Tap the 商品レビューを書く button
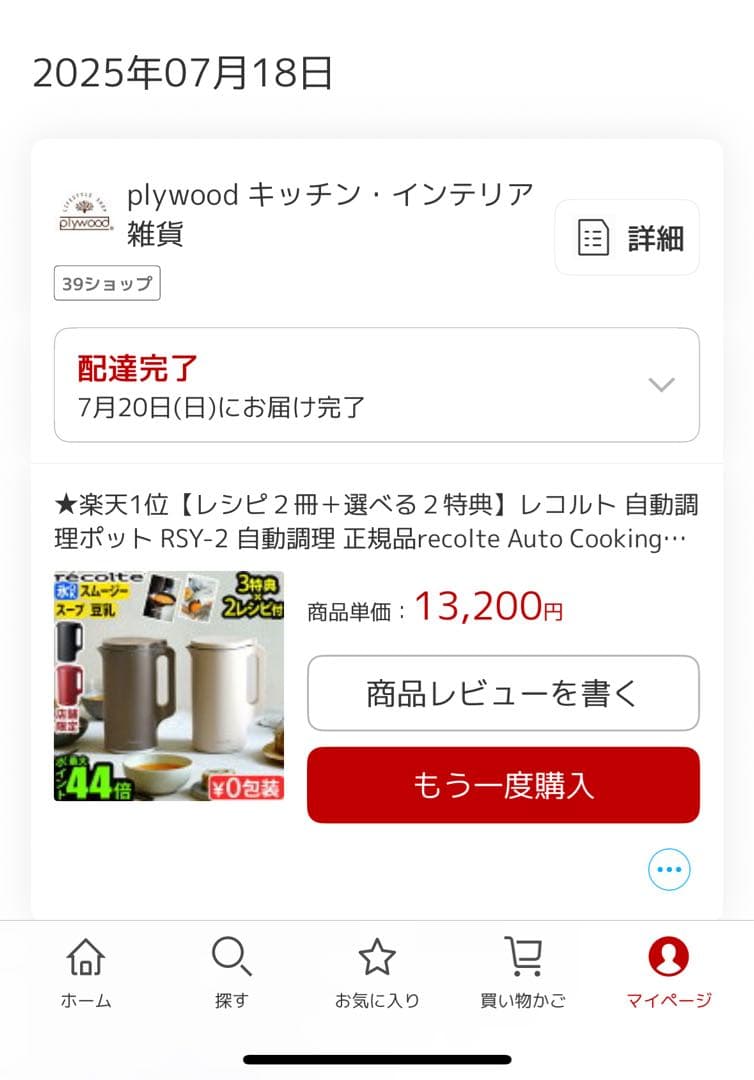Screen dimensions: 754x1080 (503, 693)
